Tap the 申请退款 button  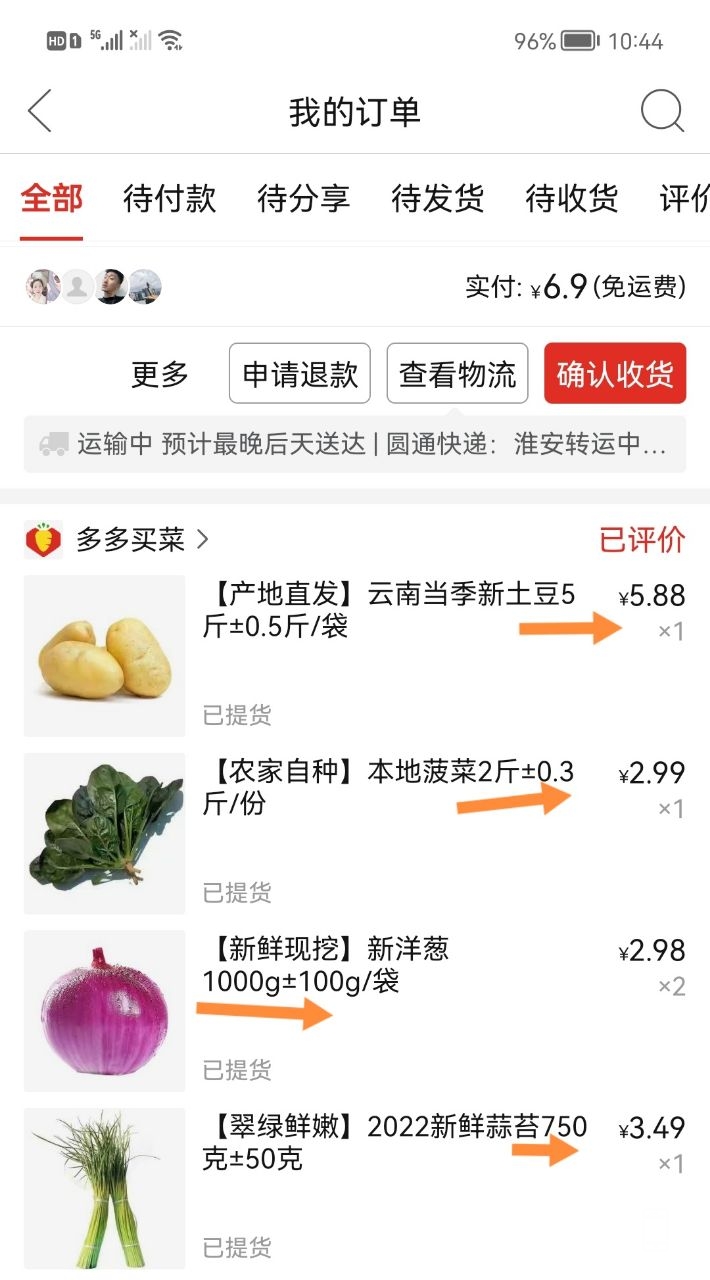click(x=300, y=374)
